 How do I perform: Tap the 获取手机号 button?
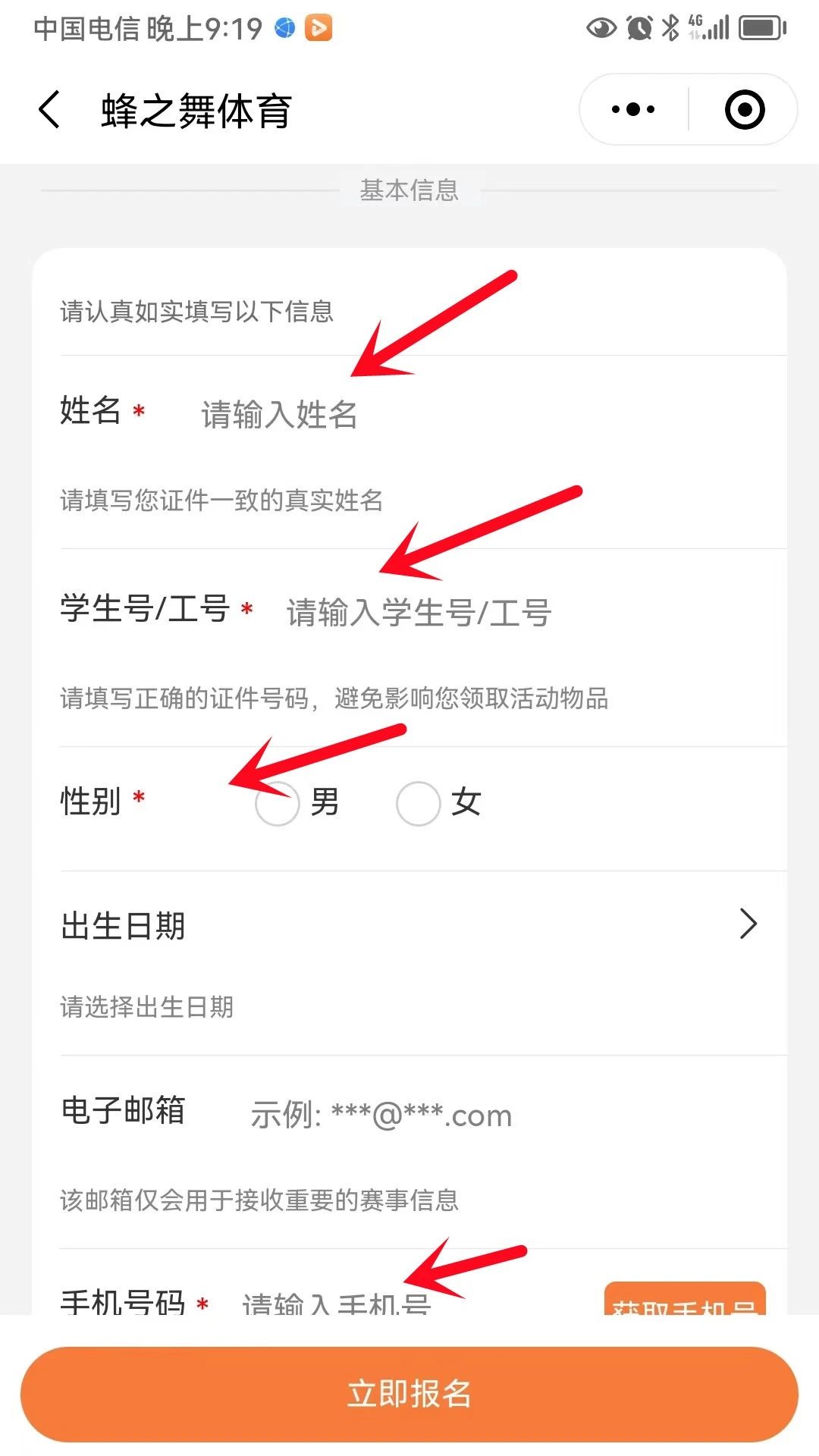pos(684,1301)
